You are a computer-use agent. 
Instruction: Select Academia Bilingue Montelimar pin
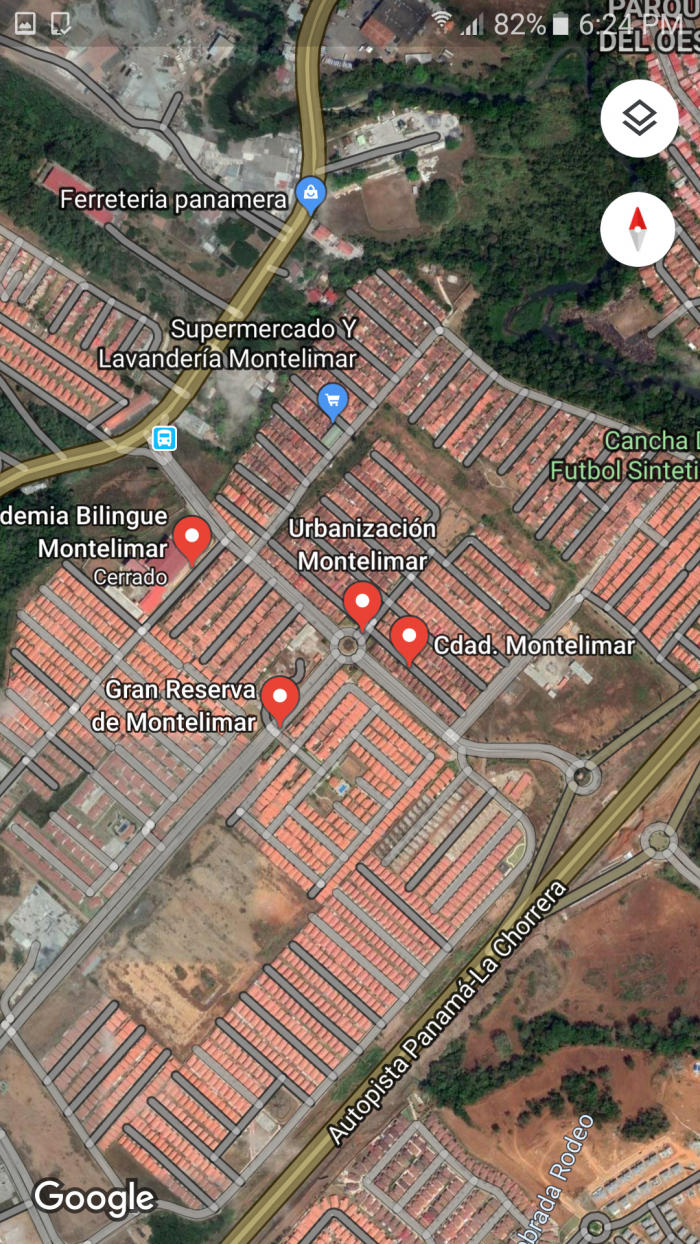pyautogui.click(x=192, y=537)
